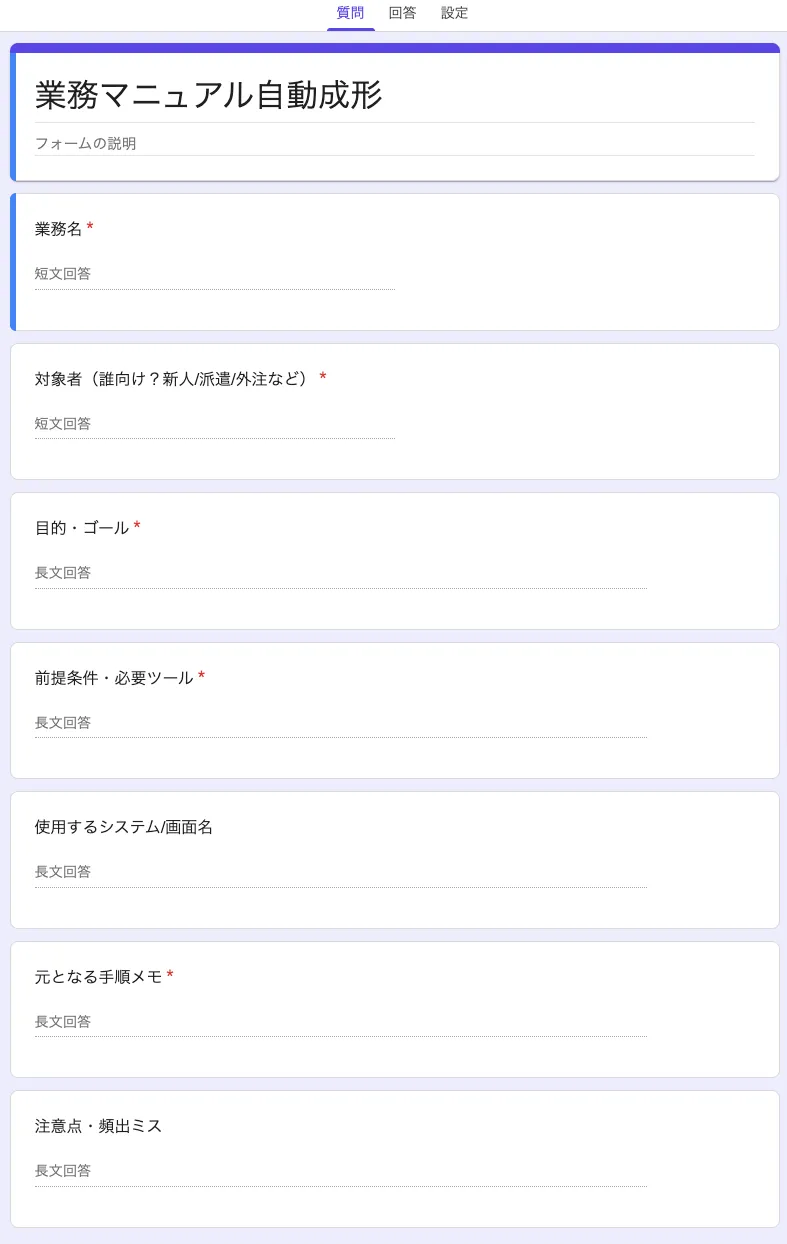The height and width of the screenshot is (1244, 787).
Task: Select the 業務名 question card
Action: click(x=395, y=262)
